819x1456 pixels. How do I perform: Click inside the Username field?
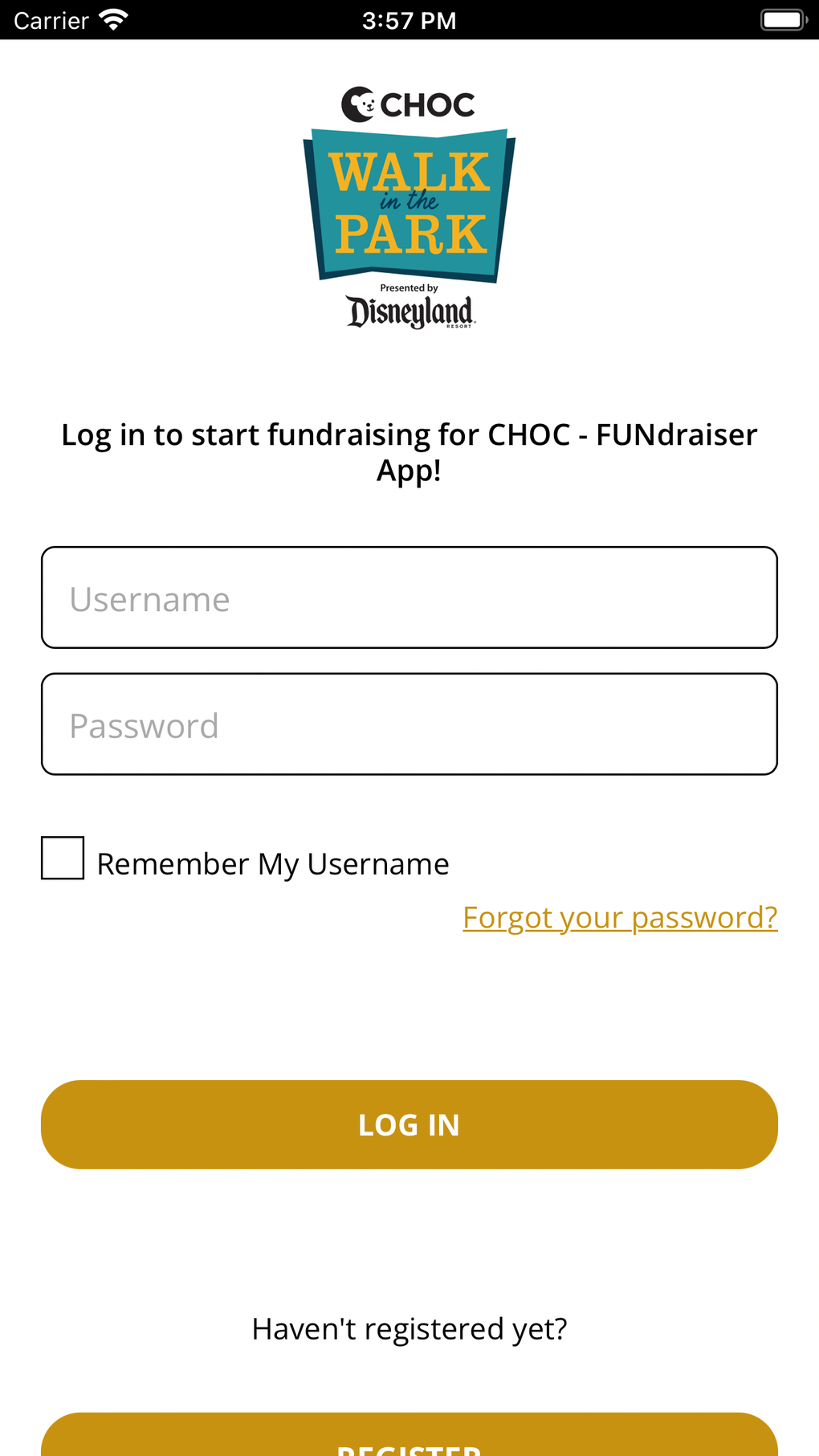(409, 597)
